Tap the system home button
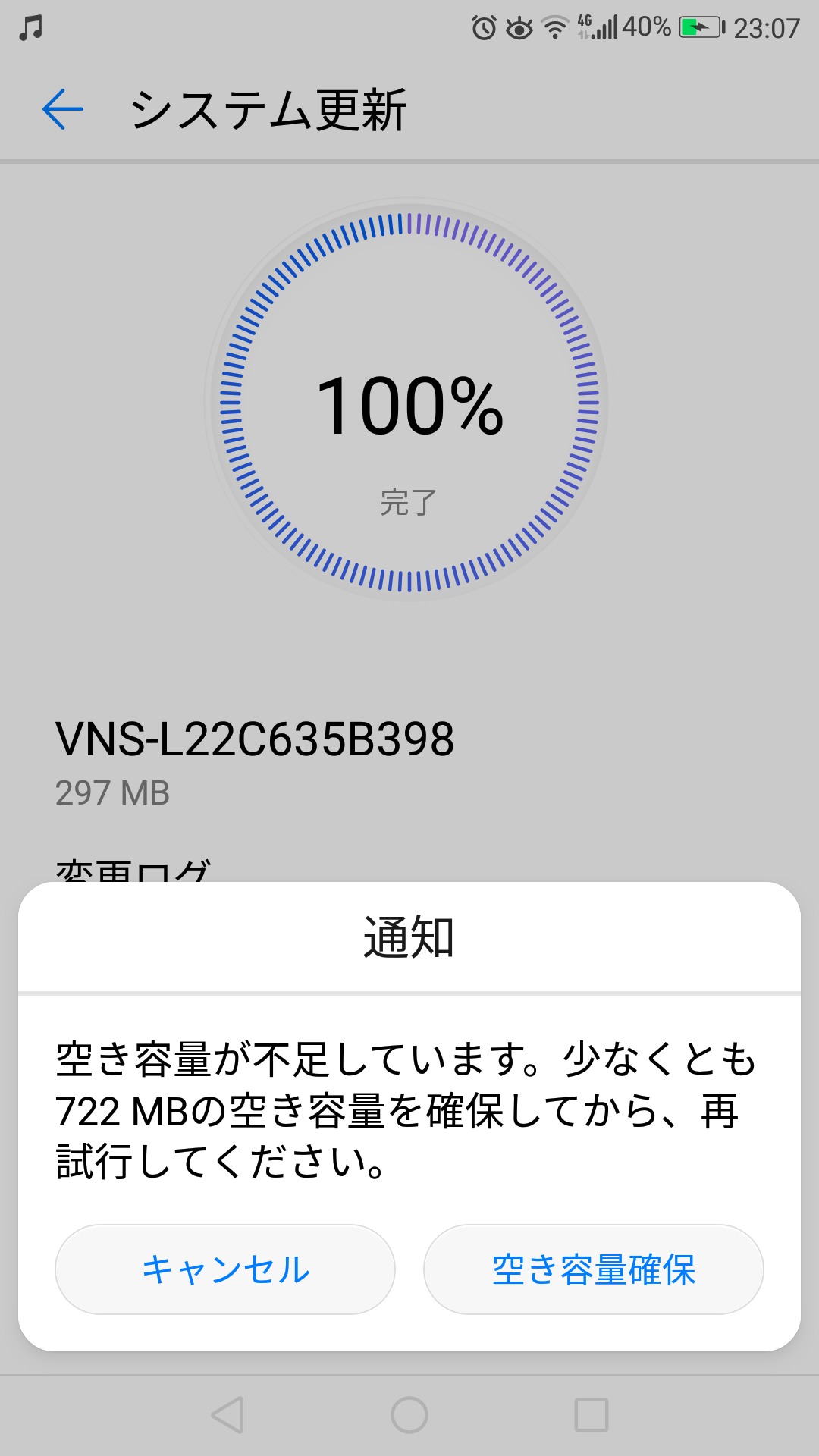Viewport: 819px width, 1456px height. pyautogui.click(x=409, y=1414)
